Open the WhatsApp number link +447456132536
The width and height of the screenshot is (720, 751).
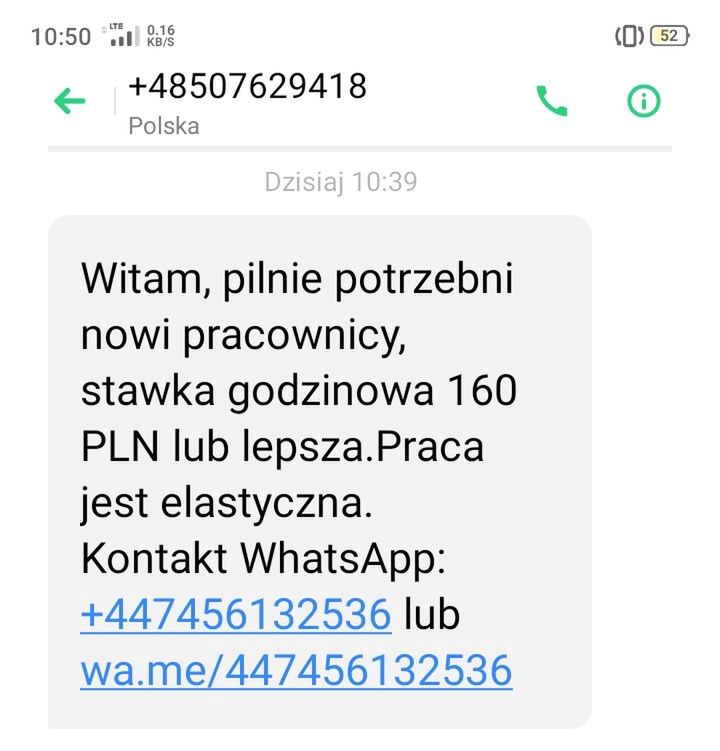(233, 611)
